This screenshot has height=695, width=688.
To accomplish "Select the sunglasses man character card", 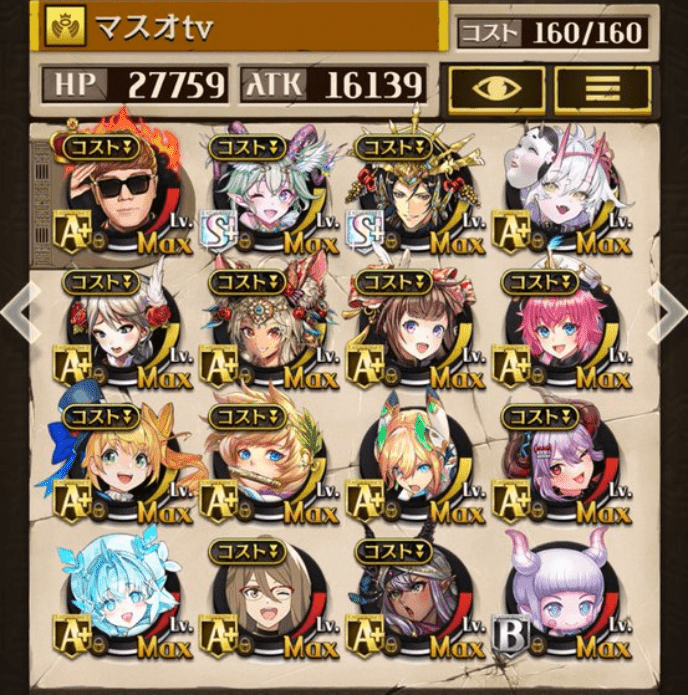I will (123, 195).
